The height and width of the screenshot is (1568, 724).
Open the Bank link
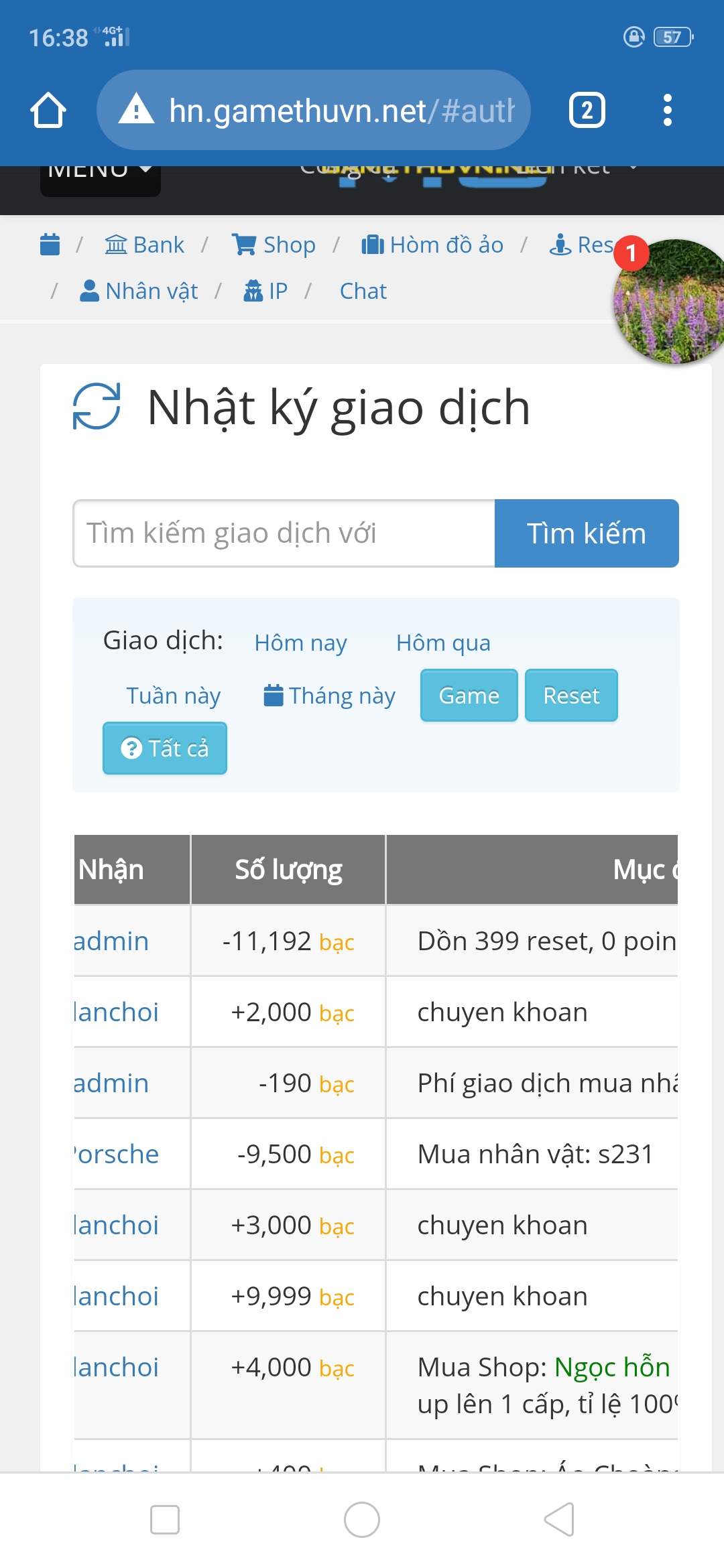[145, 245]
